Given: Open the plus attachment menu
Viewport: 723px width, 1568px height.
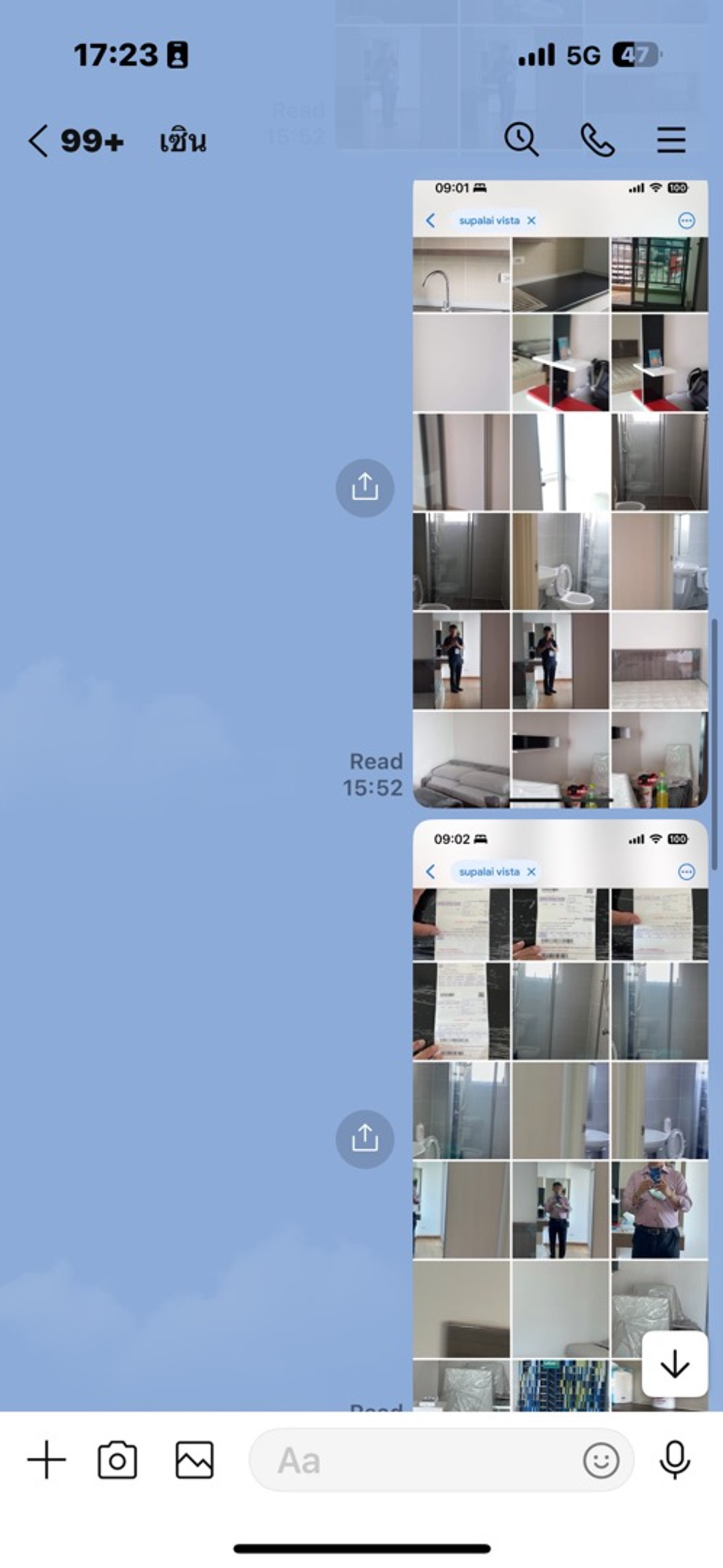Looking at the screenshot, I should pyautogui.click(x=46, y=1460).
